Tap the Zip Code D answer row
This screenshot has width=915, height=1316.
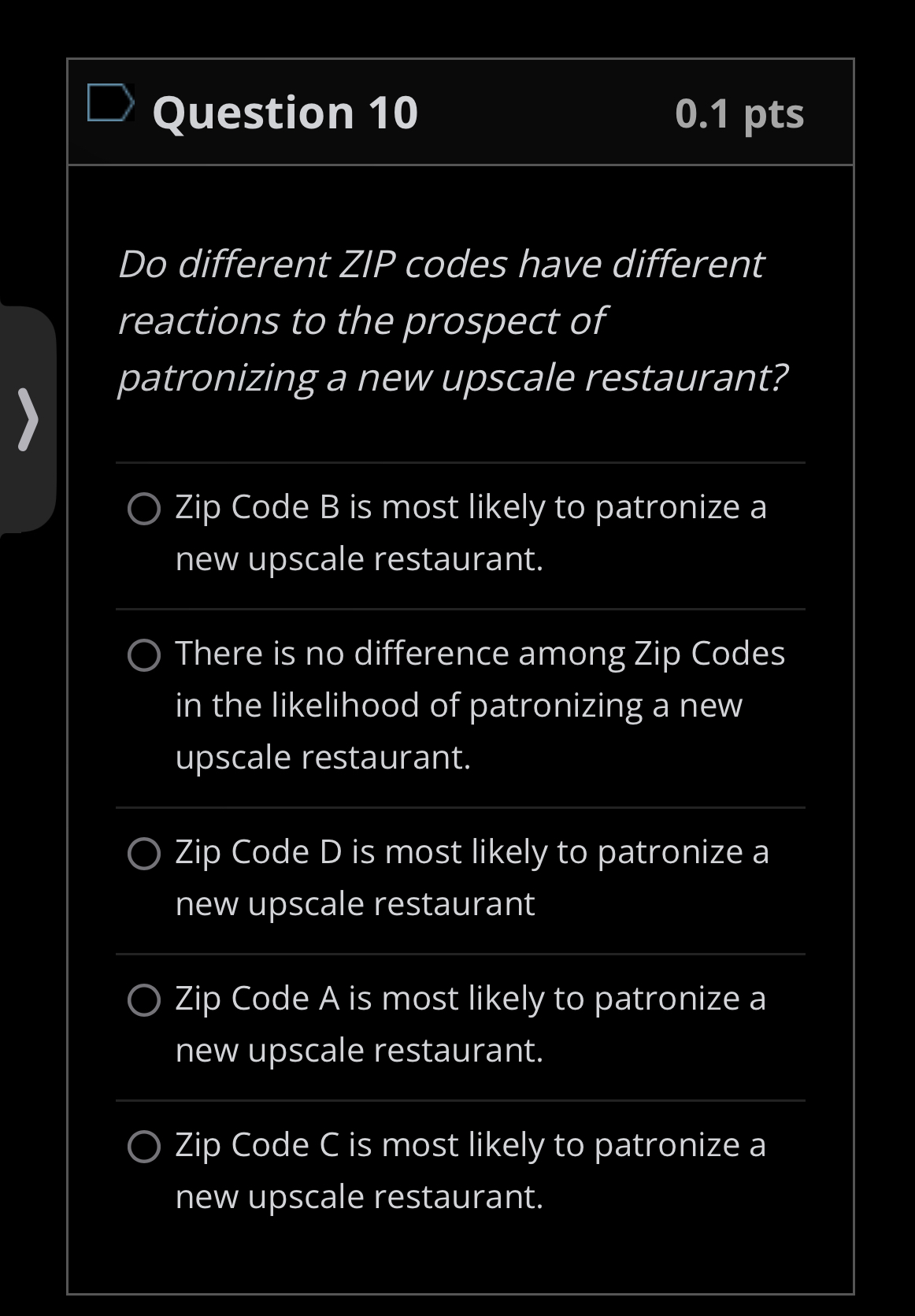471,851
